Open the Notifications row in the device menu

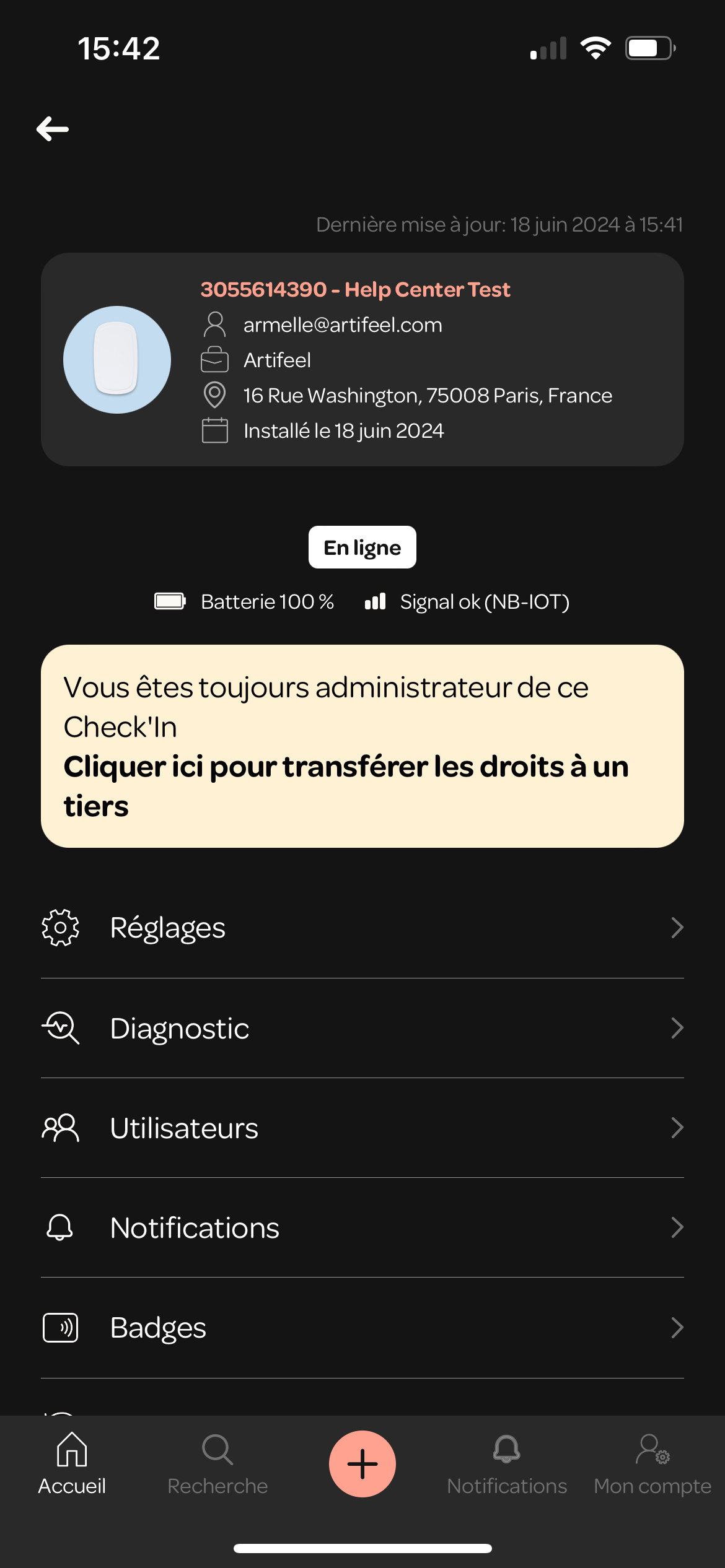362,1227
